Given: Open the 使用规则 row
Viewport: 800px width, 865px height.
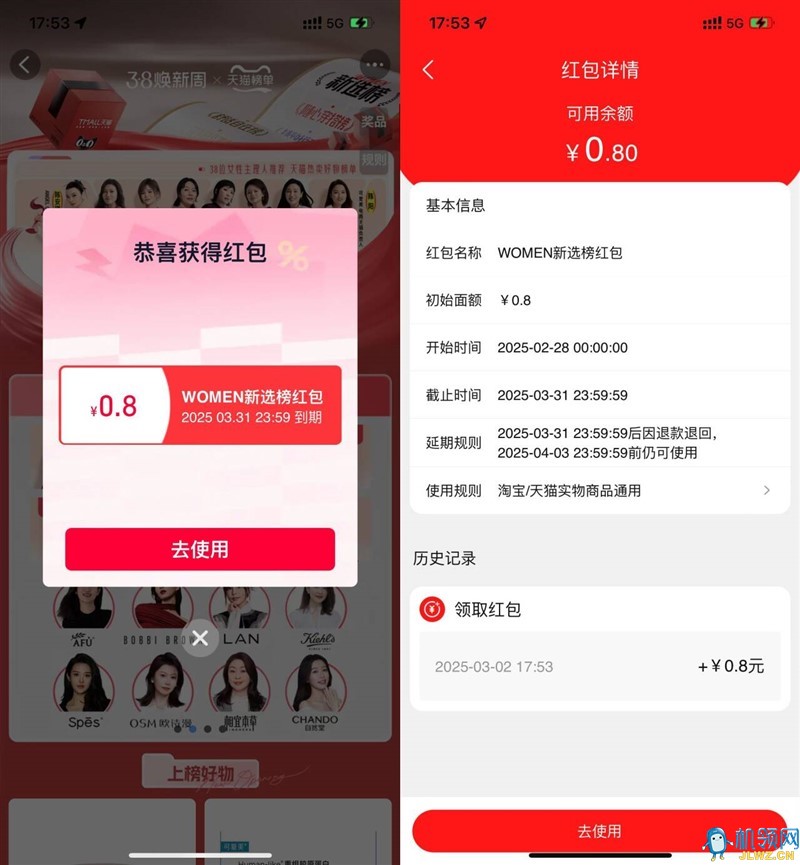Looking at the screenshot, I should coord(598,490).
